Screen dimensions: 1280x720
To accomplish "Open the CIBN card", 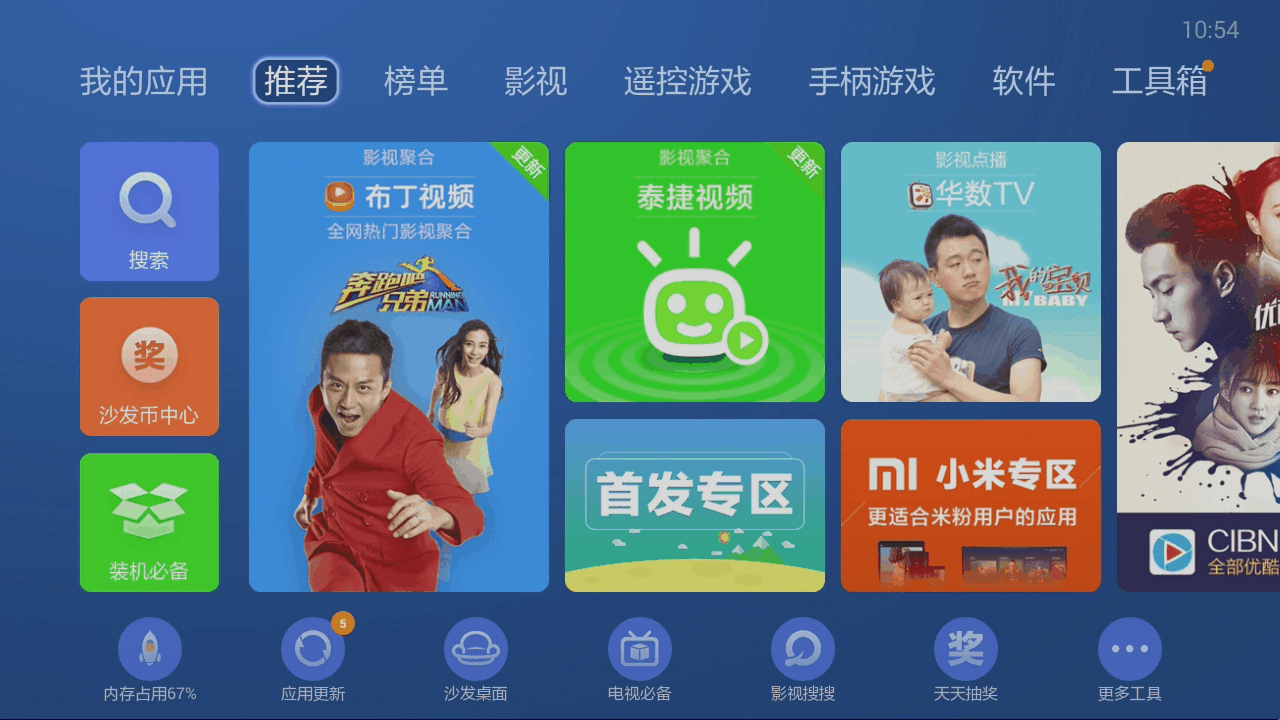I will (x=1198, y=366).
